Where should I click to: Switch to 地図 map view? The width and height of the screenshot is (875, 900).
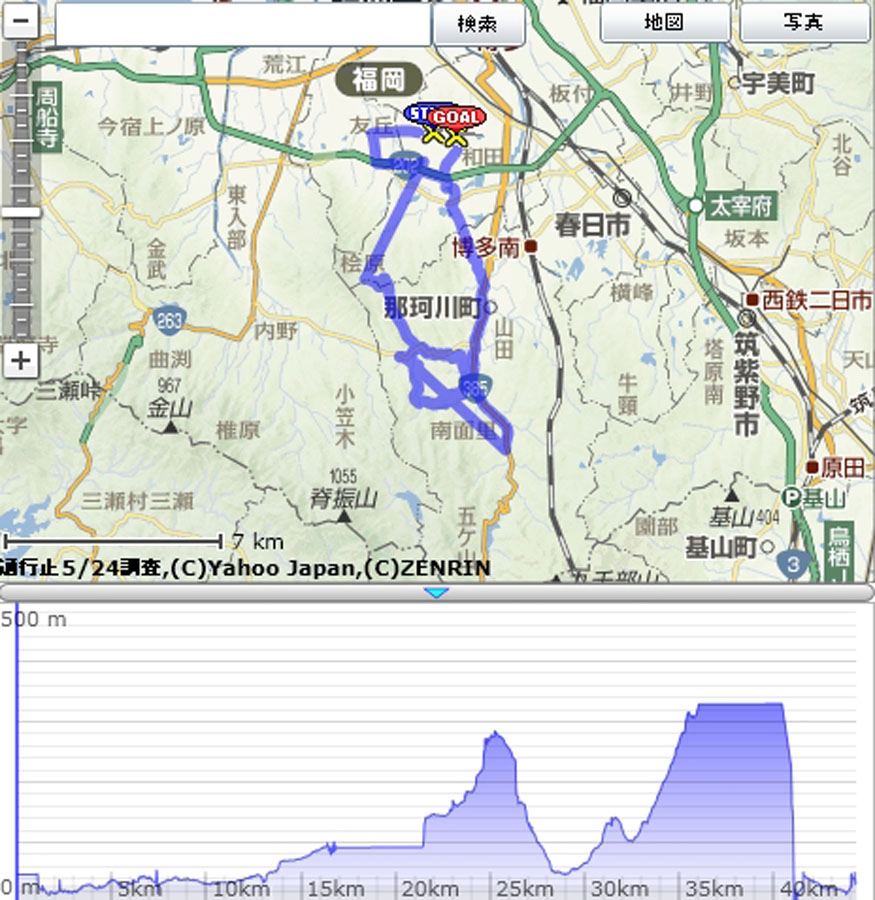click(x=664, y=22)
